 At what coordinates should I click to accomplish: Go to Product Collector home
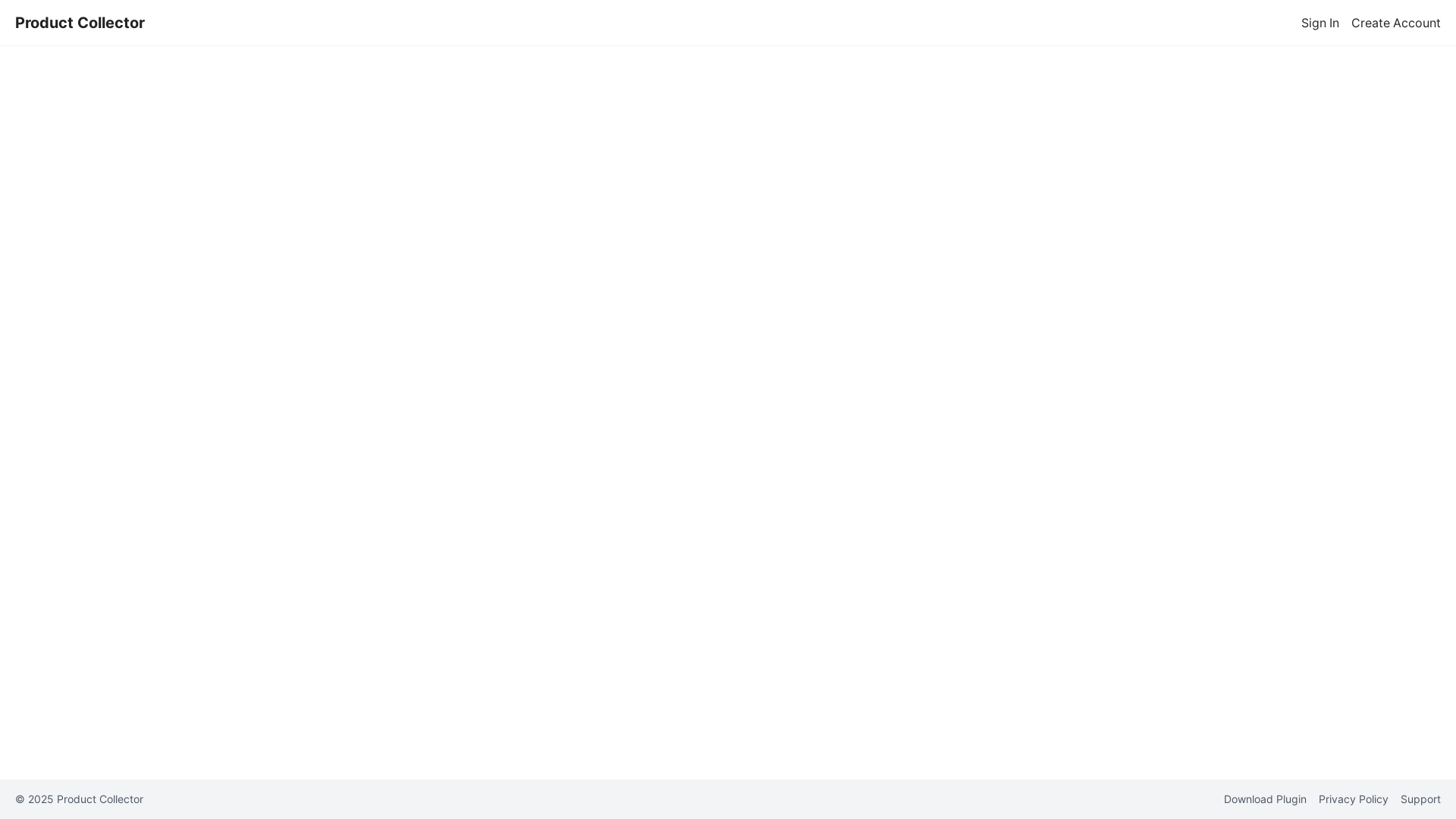pyautogui.click(x=80, y=23)
